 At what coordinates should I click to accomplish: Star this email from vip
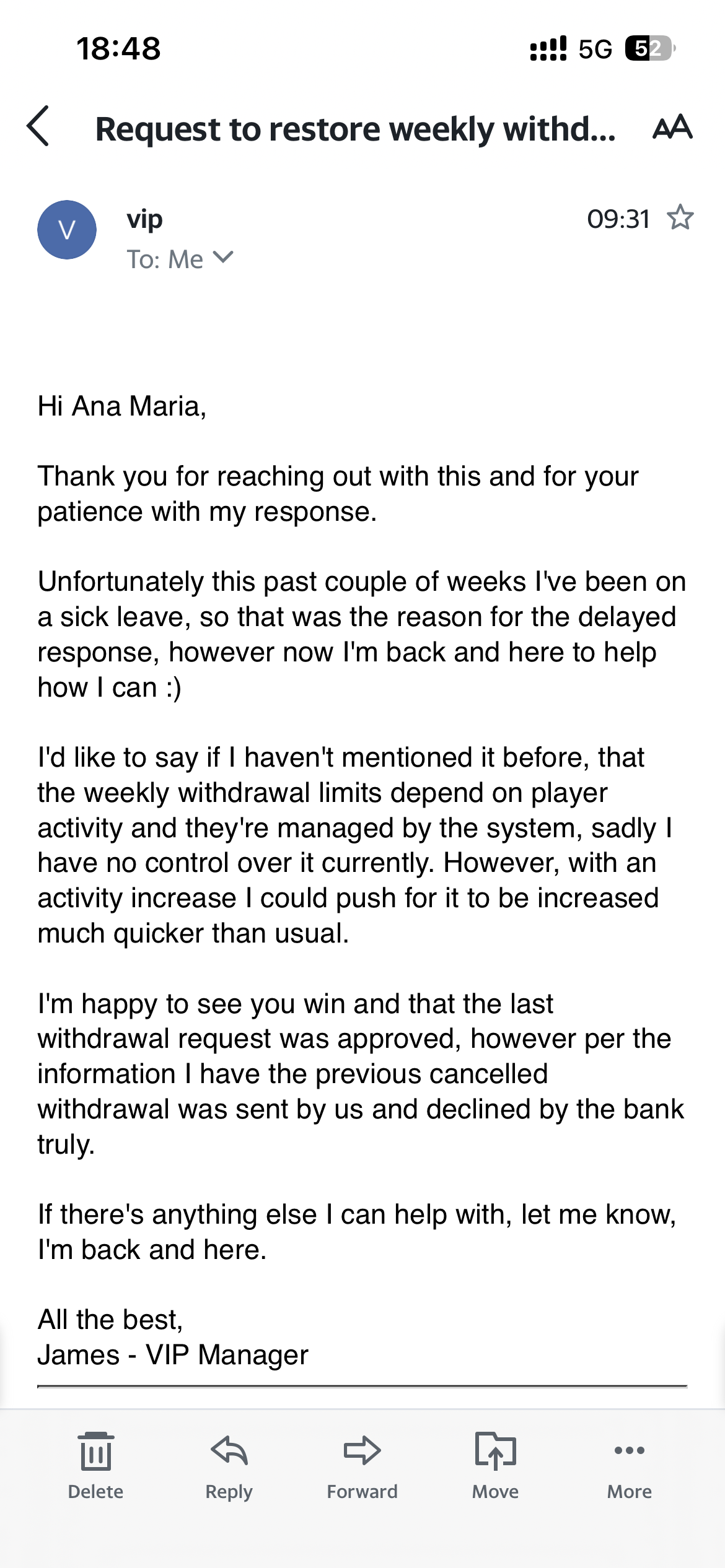[680, 217]
